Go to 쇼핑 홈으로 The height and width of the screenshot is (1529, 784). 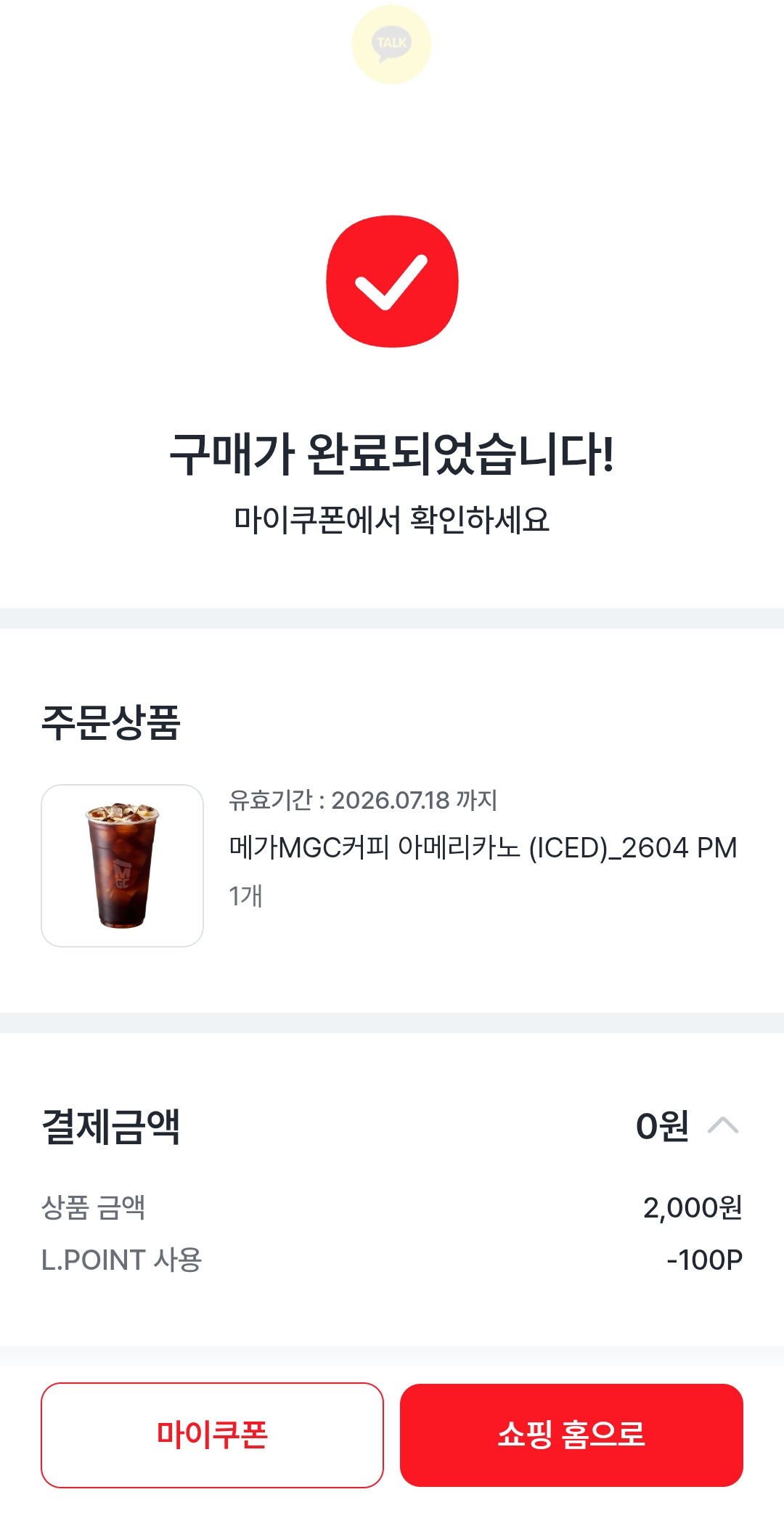coord(571,1435)
